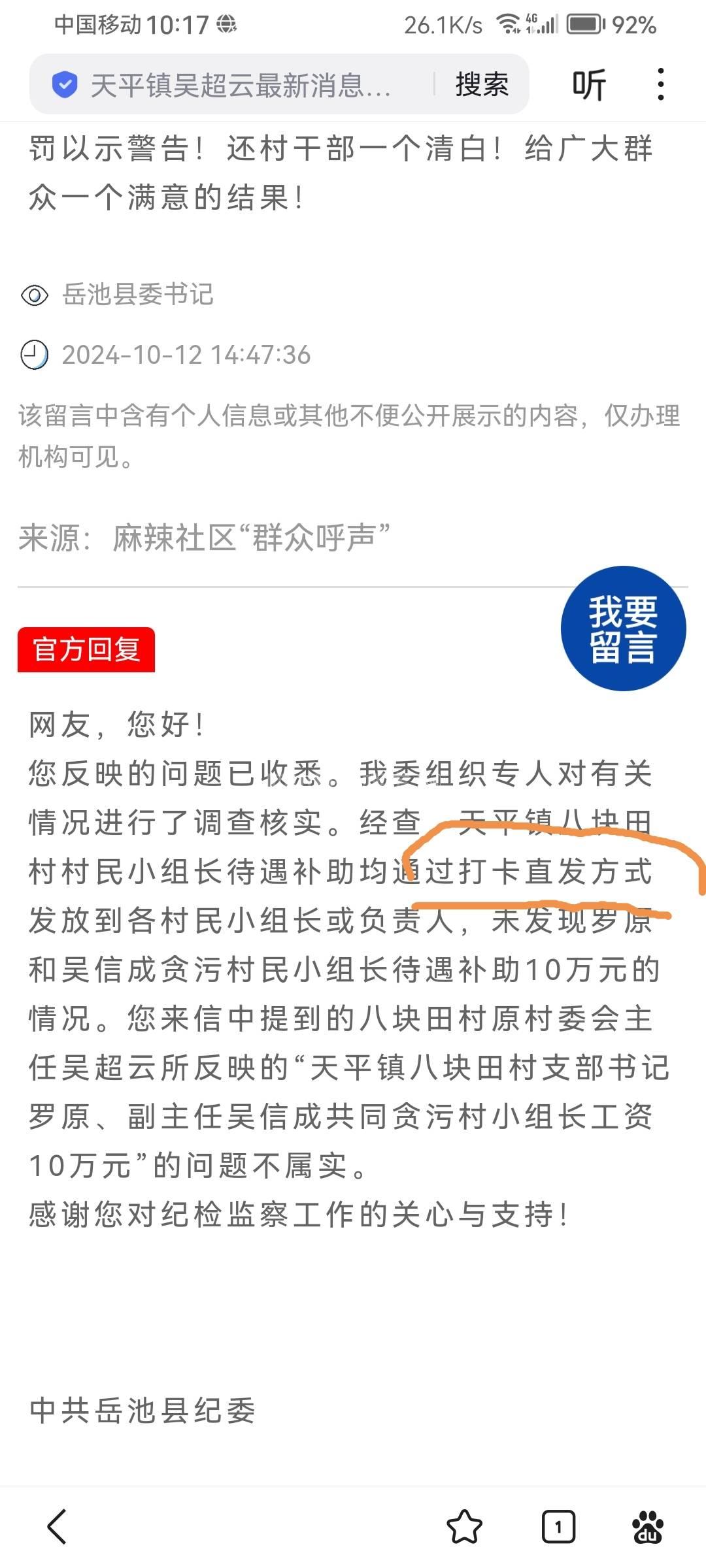706x1568 pixels.
Task: Go back with the bottom arrow
Action: (x=58, y=1527)
